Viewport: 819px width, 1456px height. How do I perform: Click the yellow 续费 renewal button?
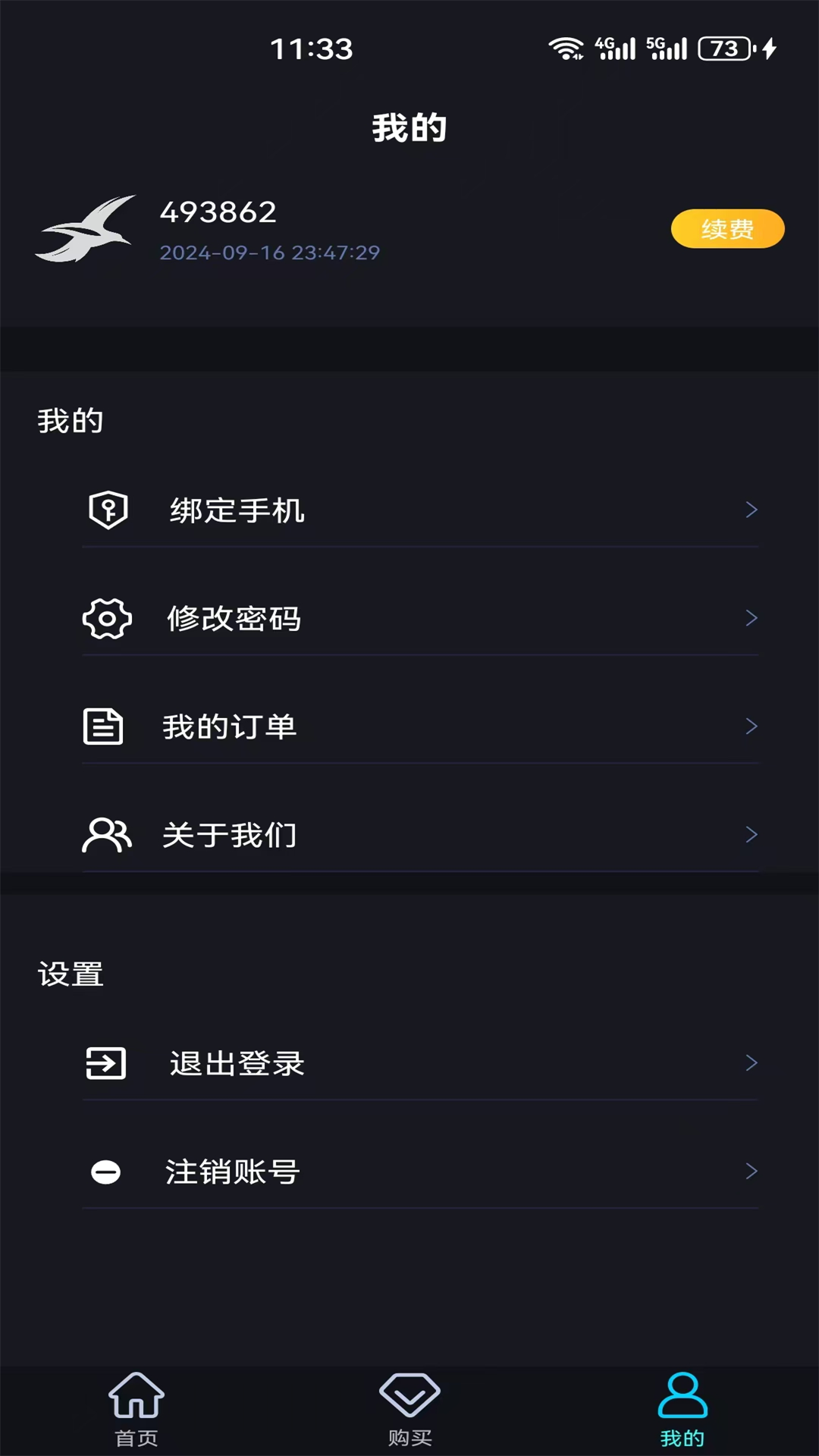click(x=727, y=228)
